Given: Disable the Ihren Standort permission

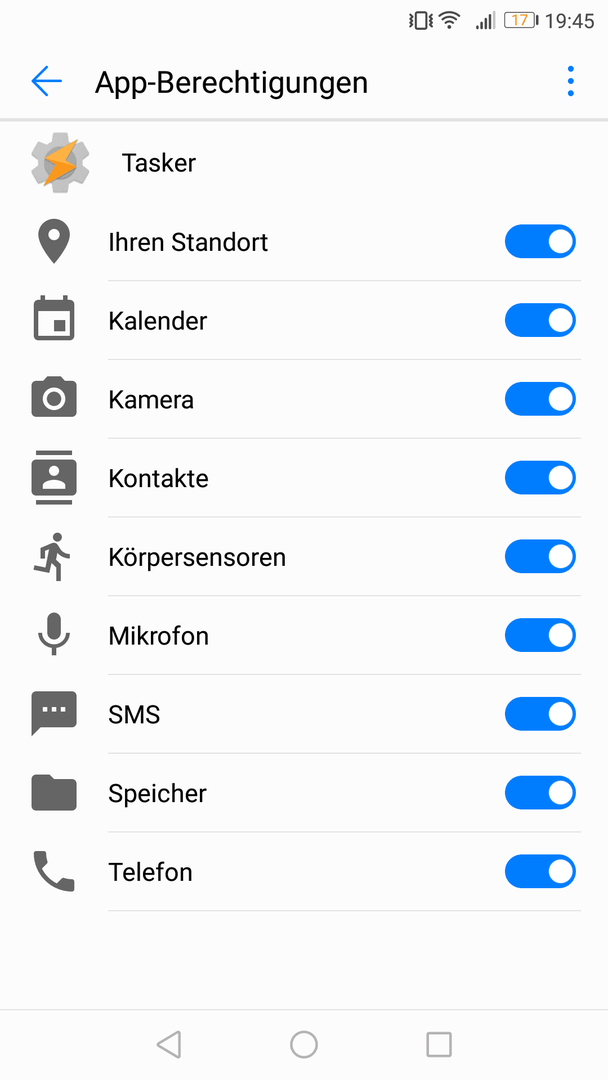Looking at the screenshot, I should click(541, 242).
